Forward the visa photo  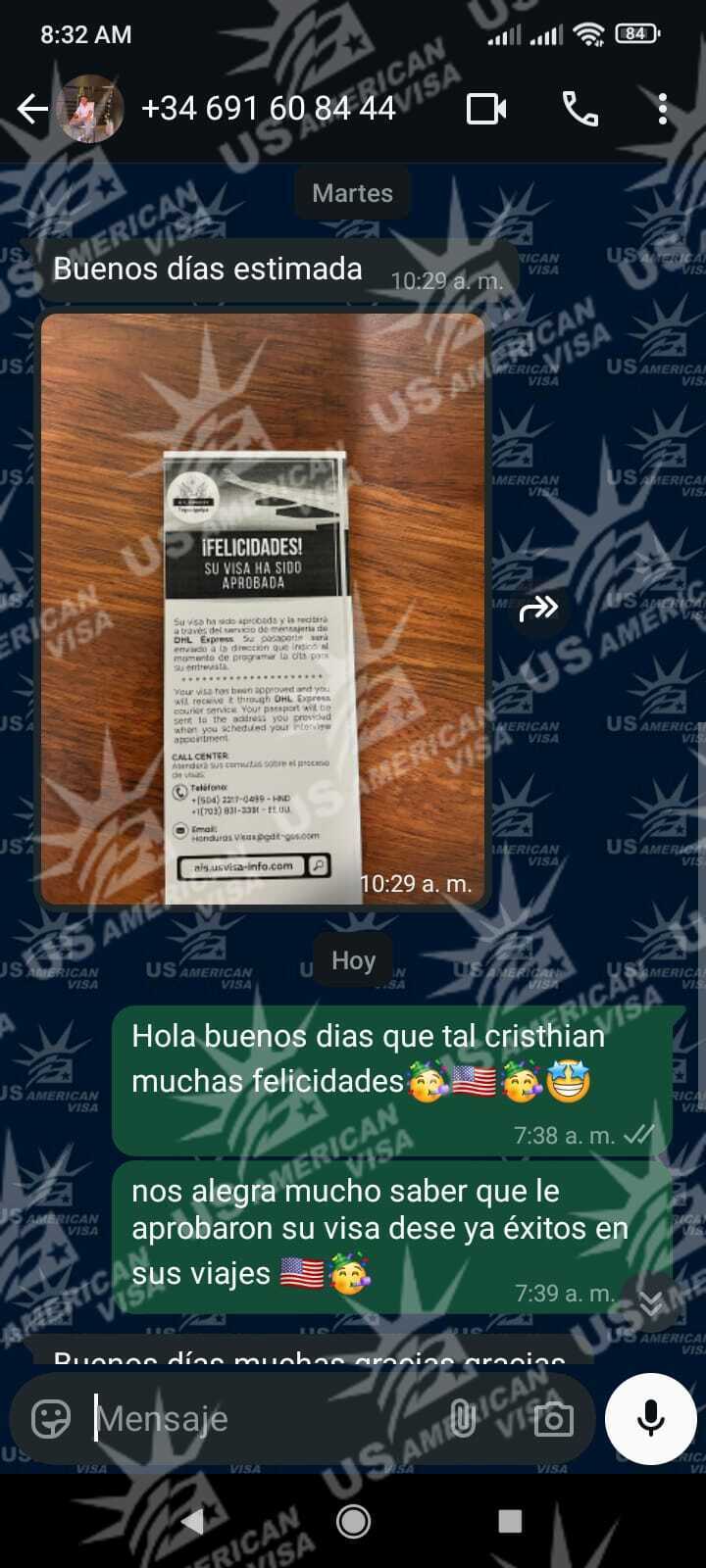538,609
